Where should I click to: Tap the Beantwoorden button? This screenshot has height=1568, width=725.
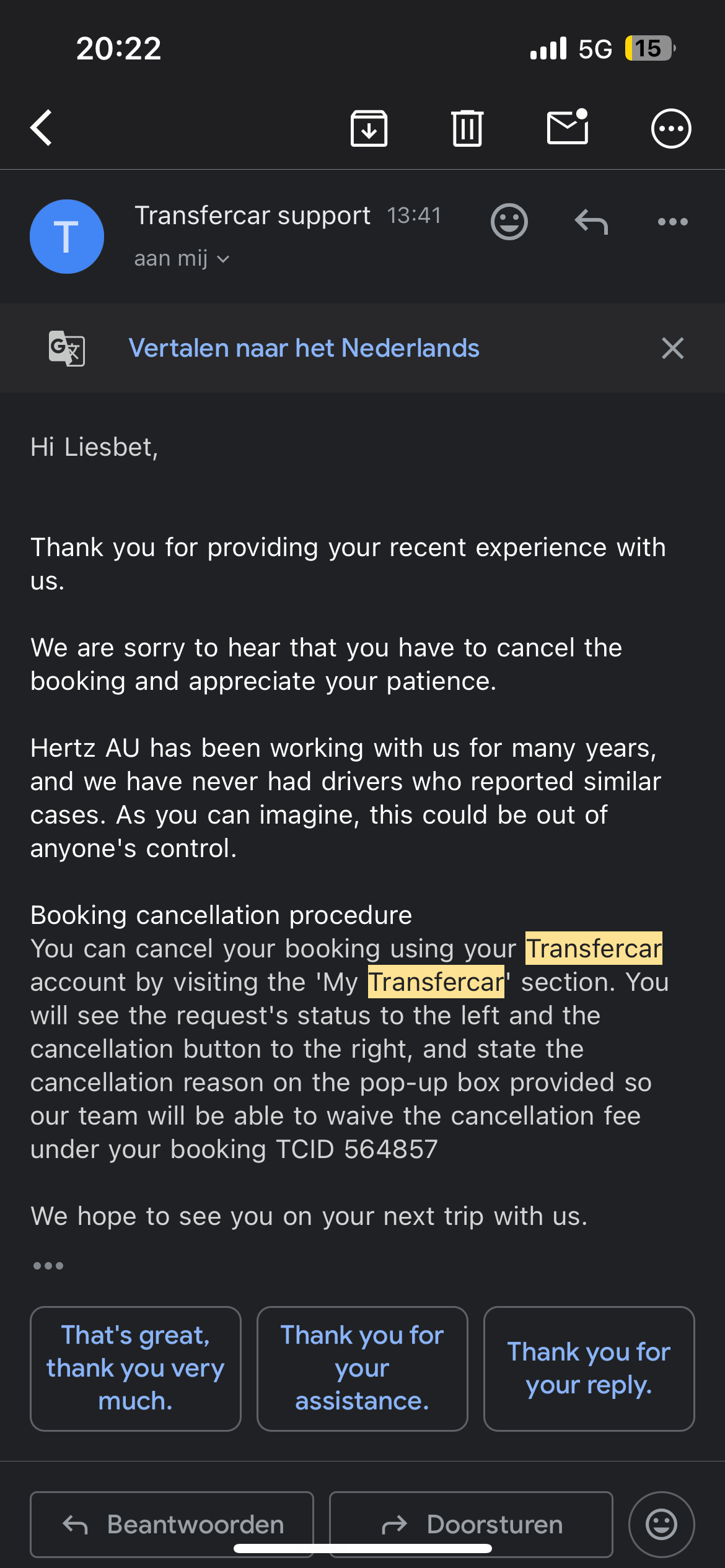point(172,1525)
